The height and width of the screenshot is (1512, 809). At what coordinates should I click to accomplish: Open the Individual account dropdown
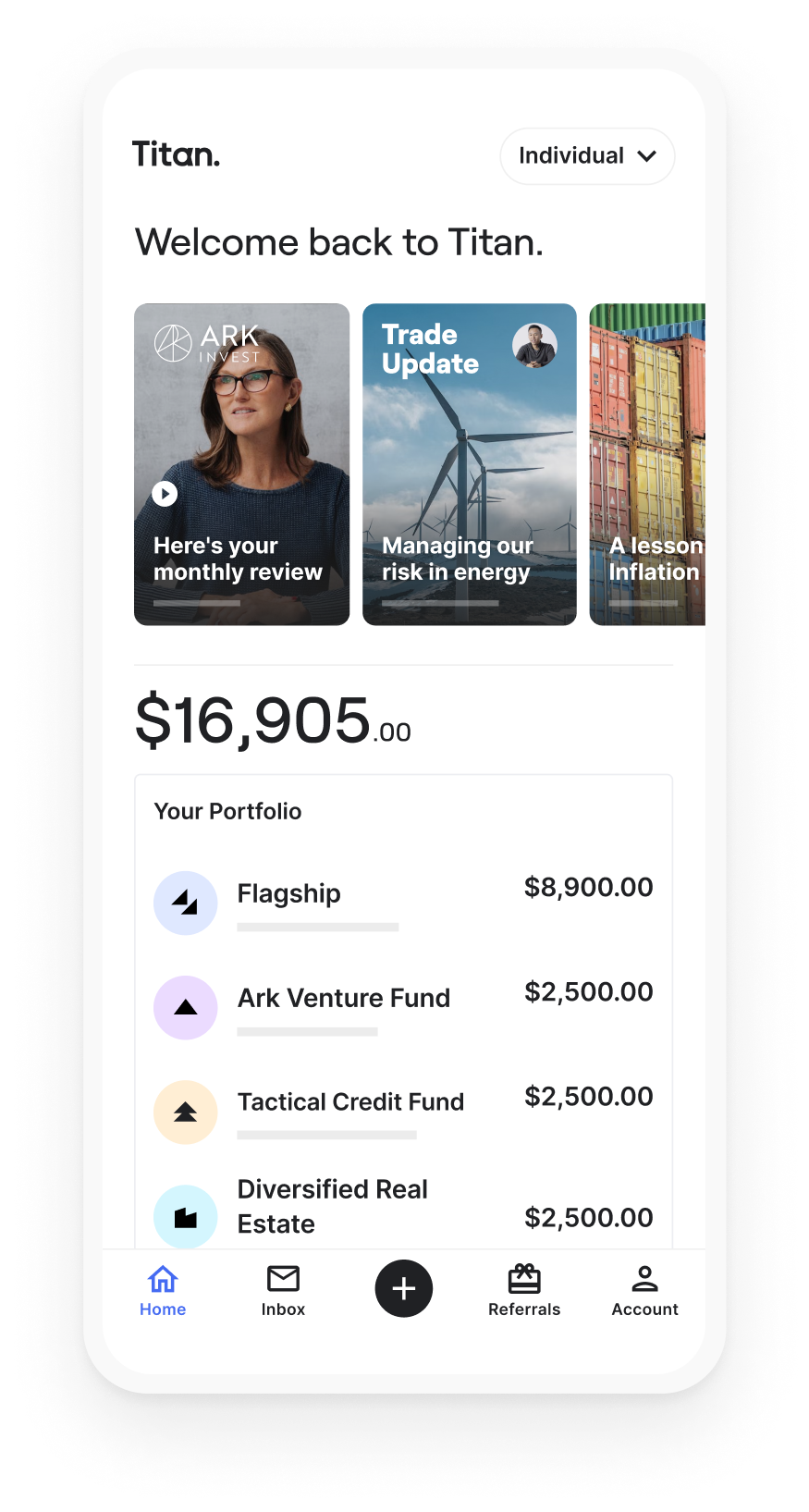(587, 156)
